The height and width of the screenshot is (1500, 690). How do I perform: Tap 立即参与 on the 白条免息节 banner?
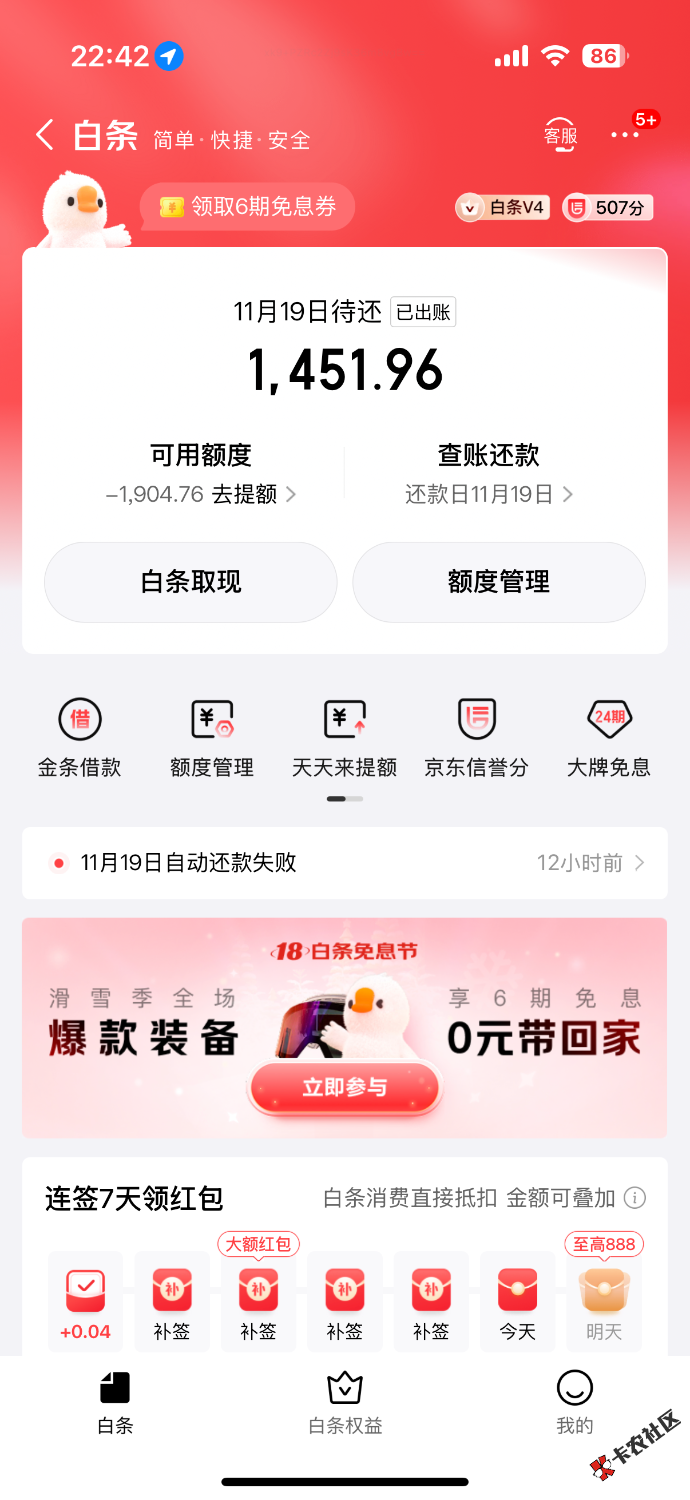point(344,1087)
